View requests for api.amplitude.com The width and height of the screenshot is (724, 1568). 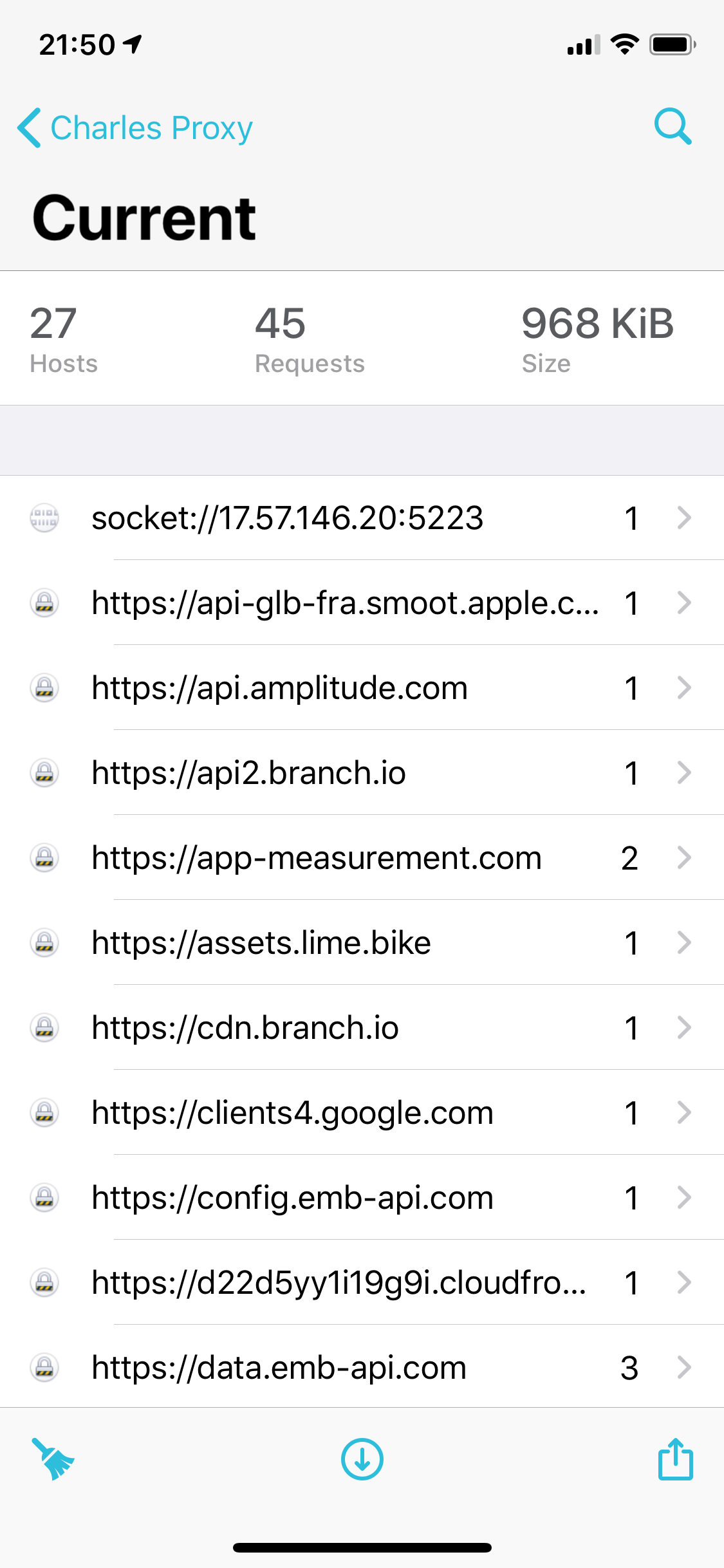click(362, 688)
